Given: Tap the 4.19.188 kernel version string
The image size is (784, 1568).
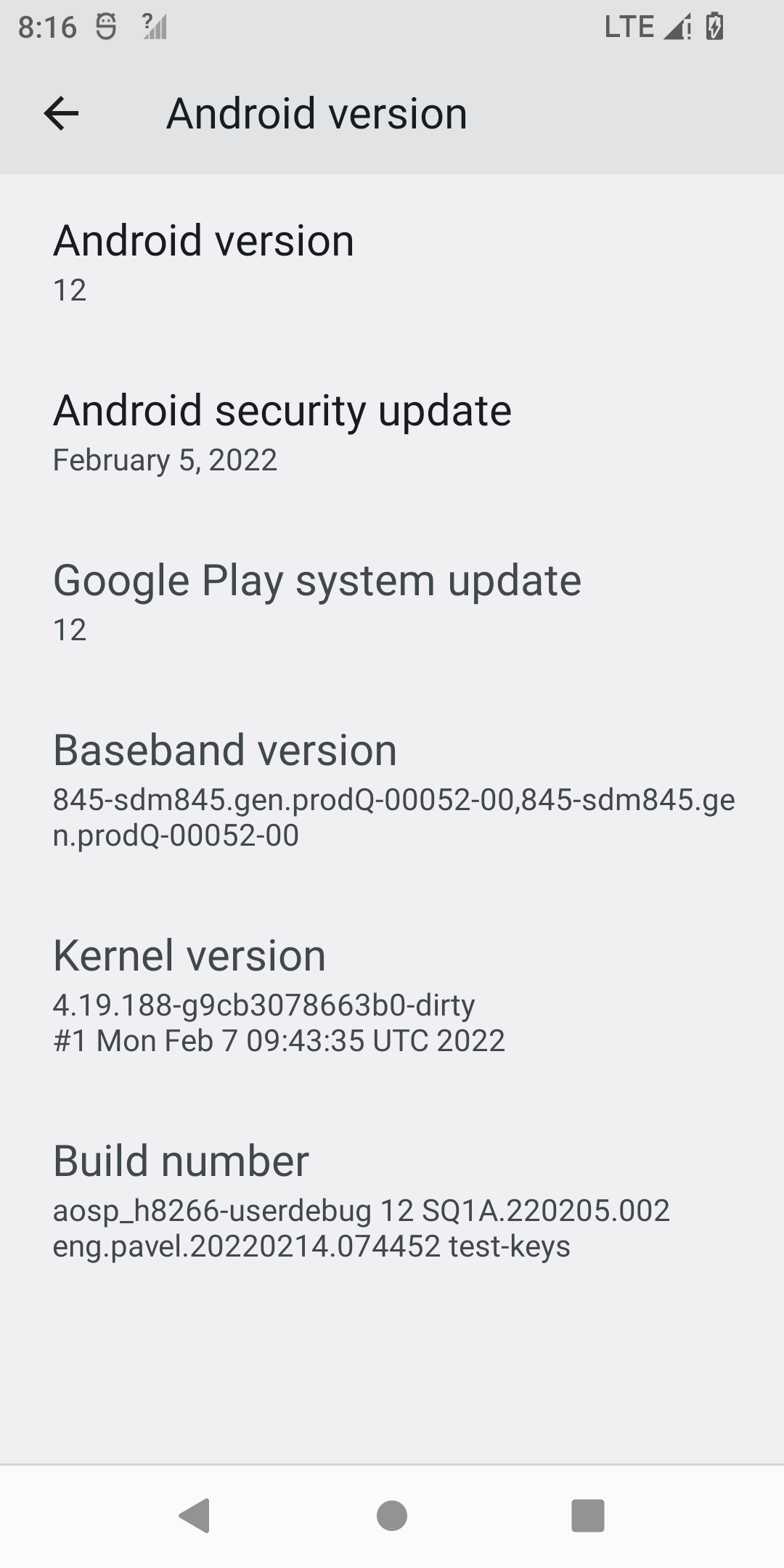Looking at the screenshot, I should pyautogui.click(x=264, y=1005).
